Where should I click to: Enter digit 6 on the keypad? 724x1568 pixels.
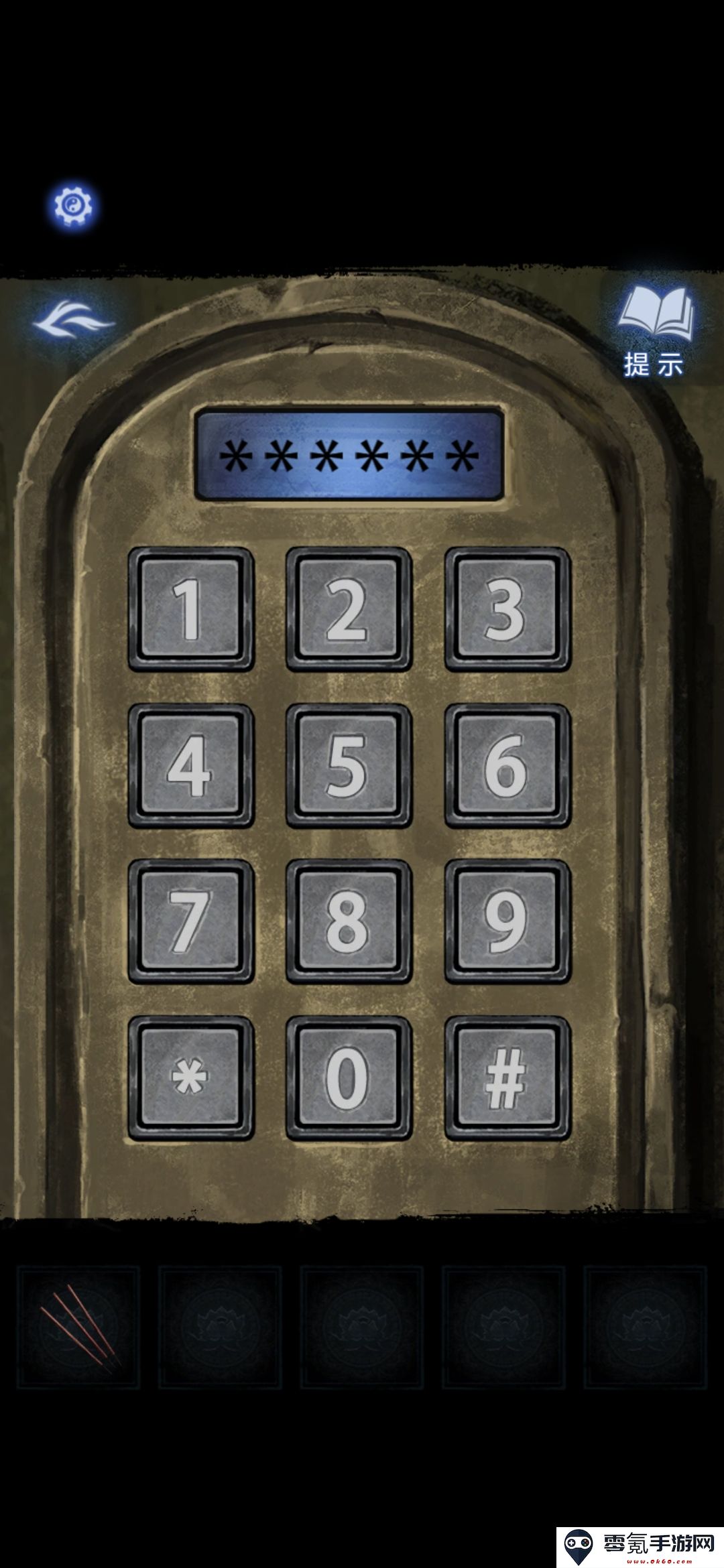507,765
